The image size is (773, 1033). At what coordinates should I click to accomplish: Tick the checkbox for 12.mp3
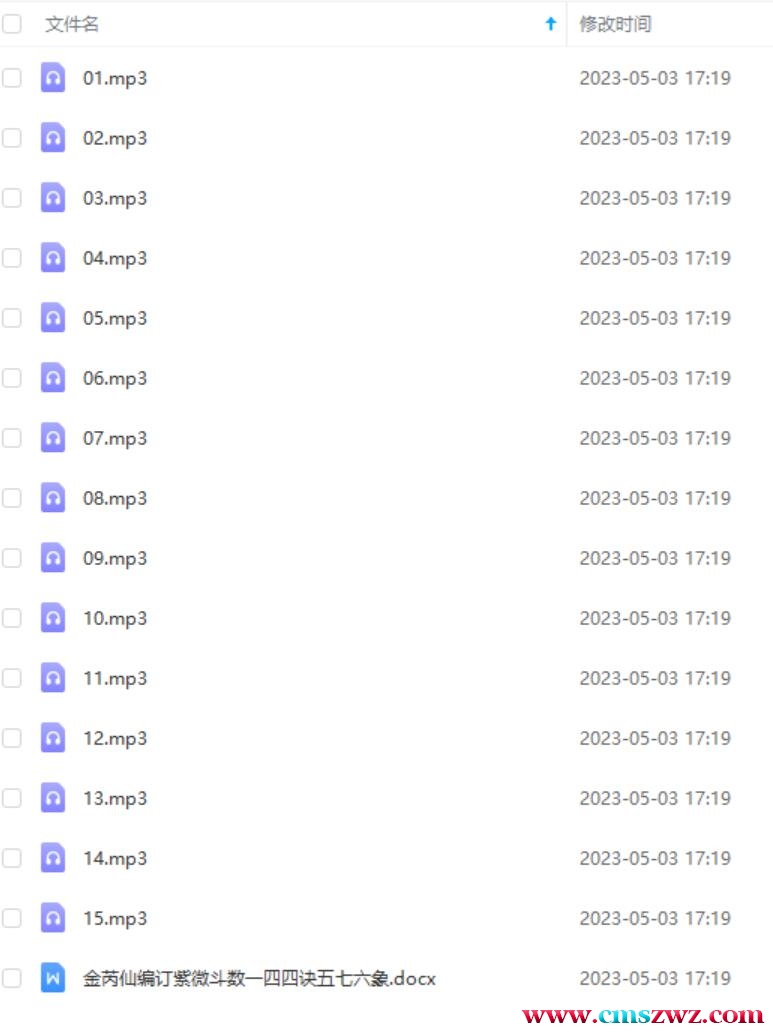(12, 738)
